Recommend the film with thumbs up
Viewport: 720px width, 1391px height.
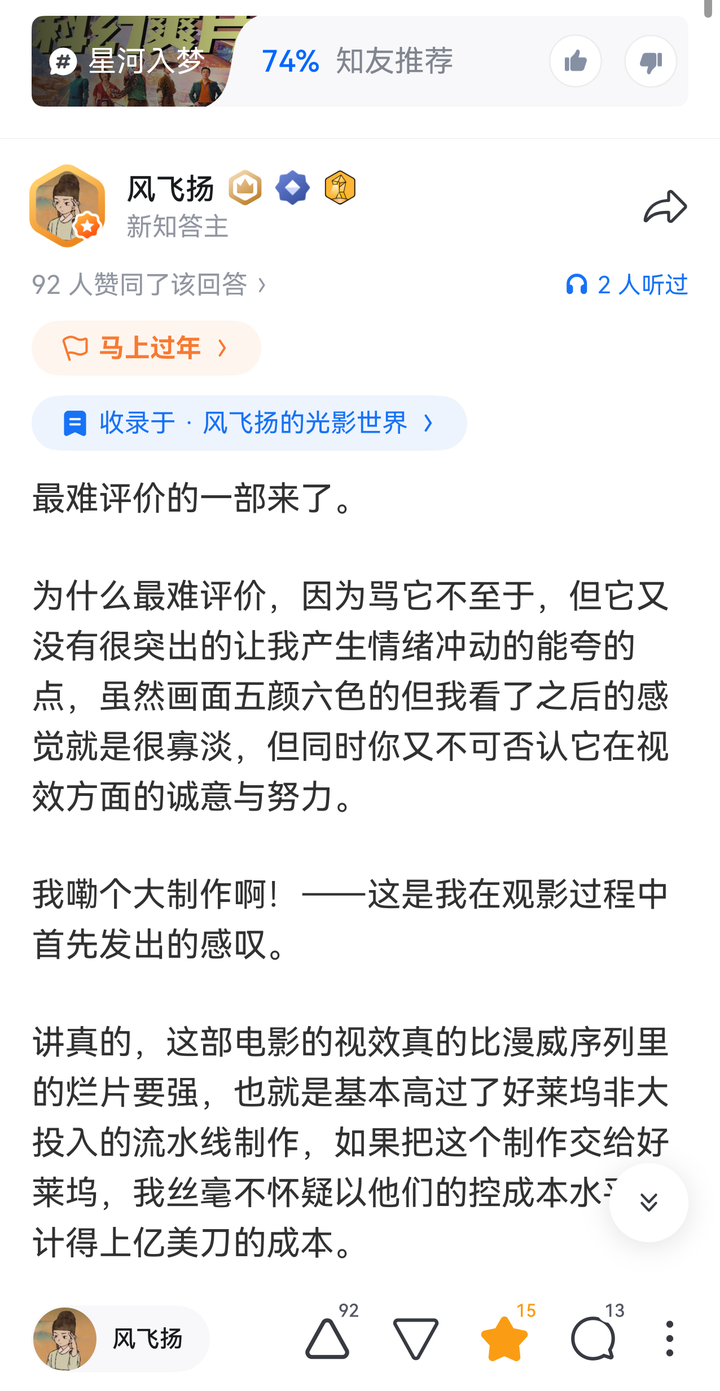(x=575, y=62)
